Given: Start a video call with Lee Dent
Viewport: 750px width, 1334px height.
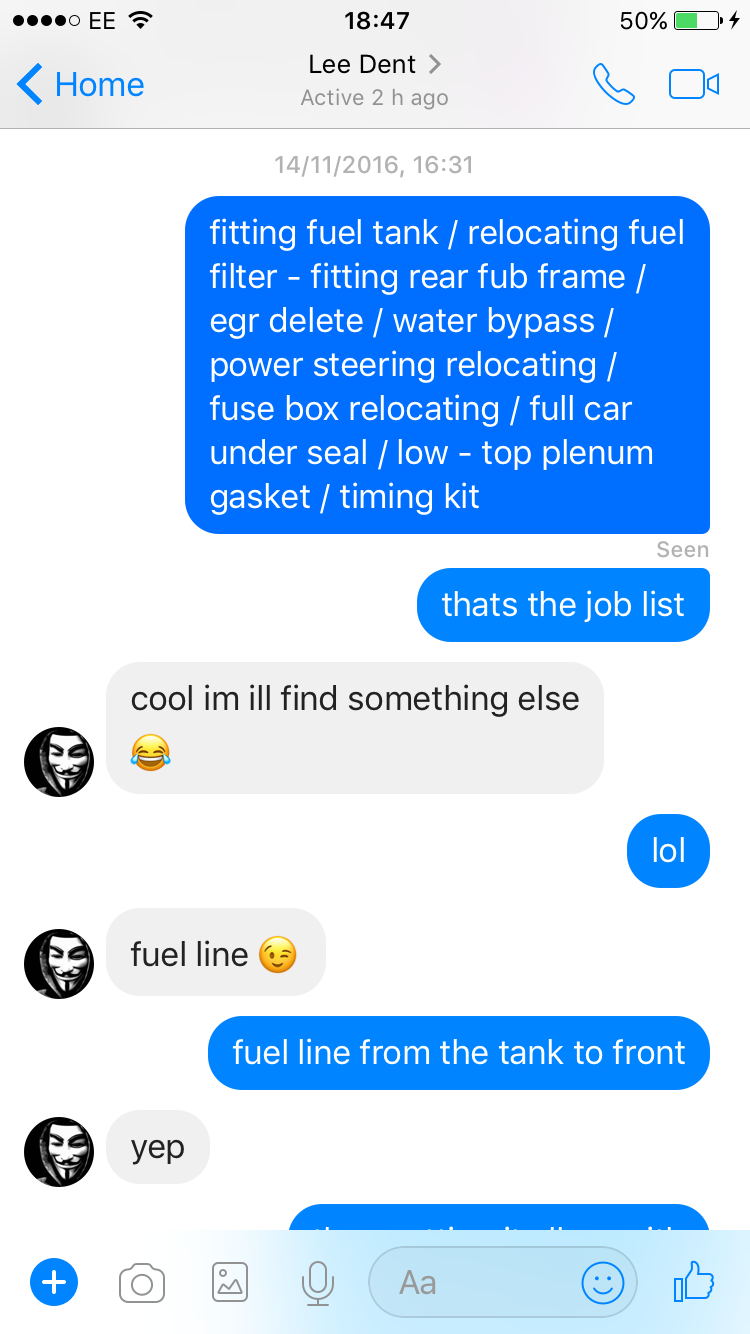Looking at the screenshot, I should coord(694,85).
